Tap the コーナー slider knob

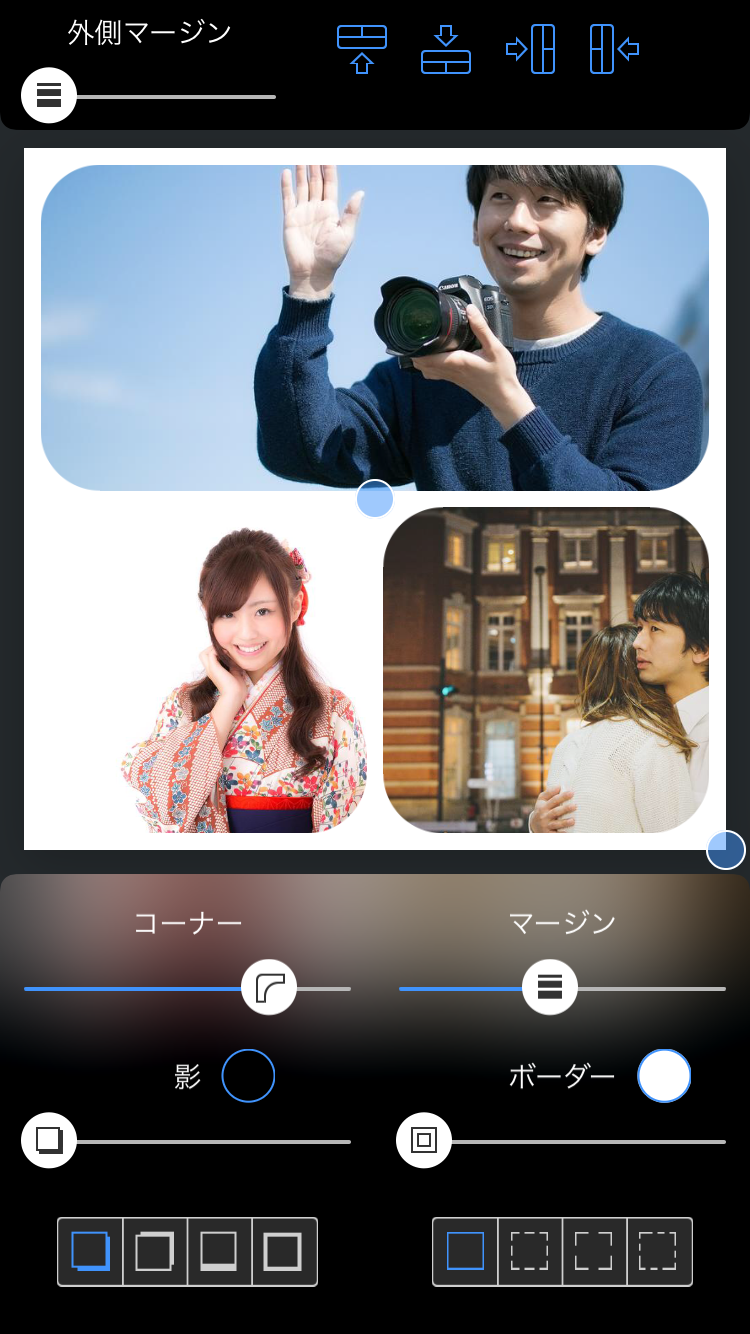click(269, 988)
